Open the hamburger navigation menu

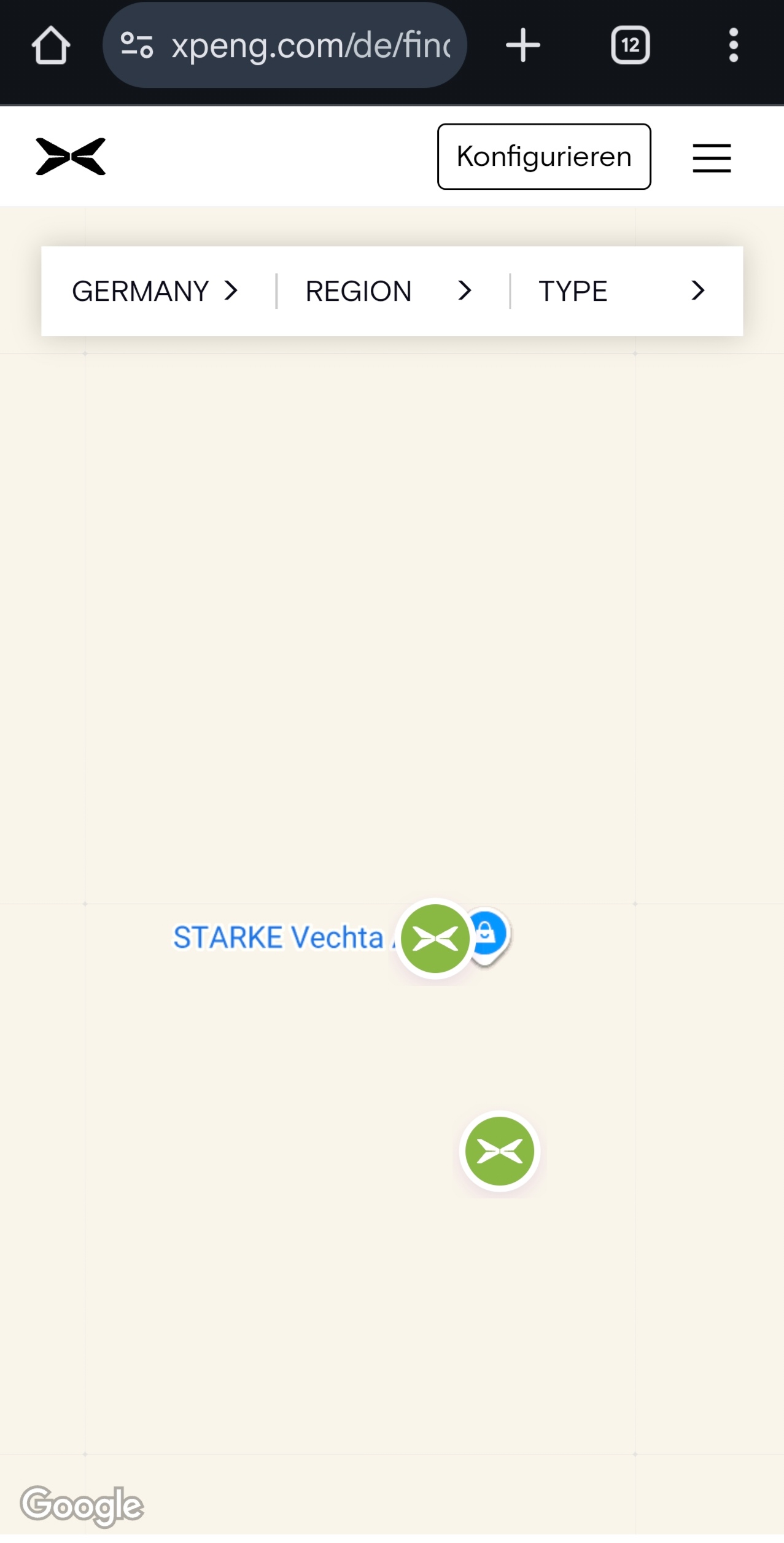tap(711, 158)
